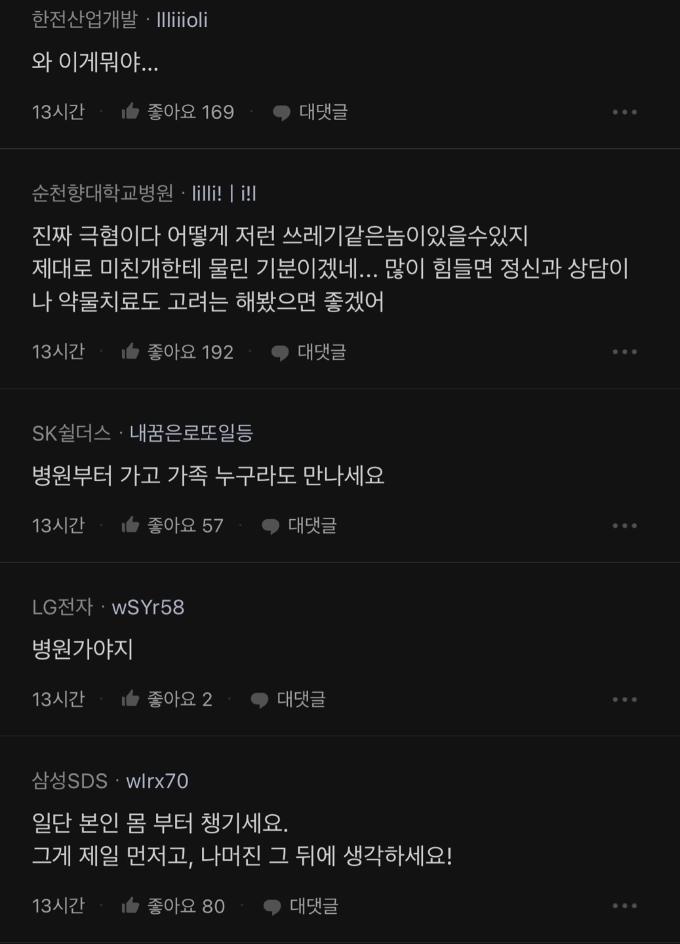The width and height of the screenshot is (680, 944).
Task: Reply to the LG전자 comment
Action: 288,700
